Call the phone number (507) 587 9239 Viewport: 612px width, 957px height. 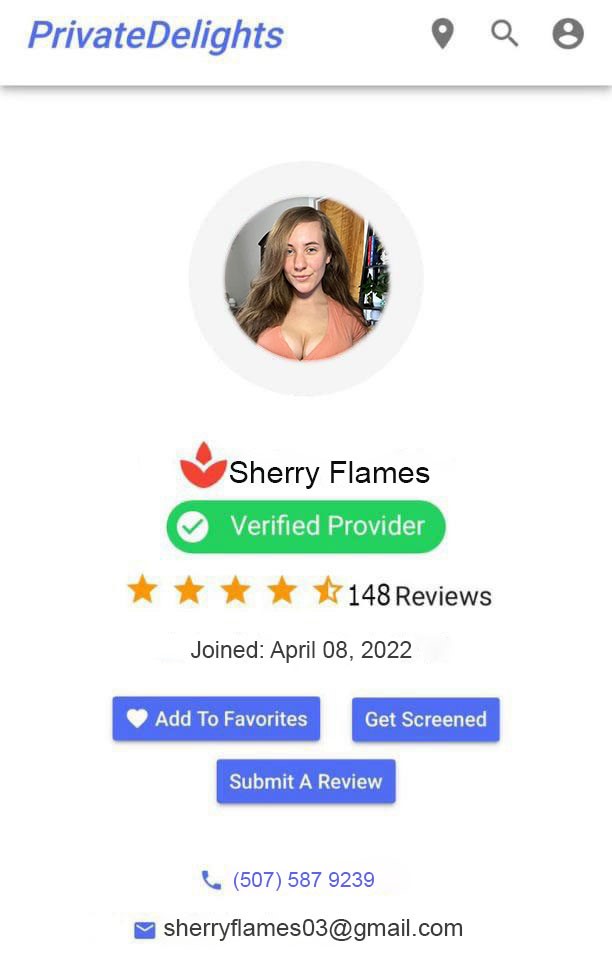302,880
